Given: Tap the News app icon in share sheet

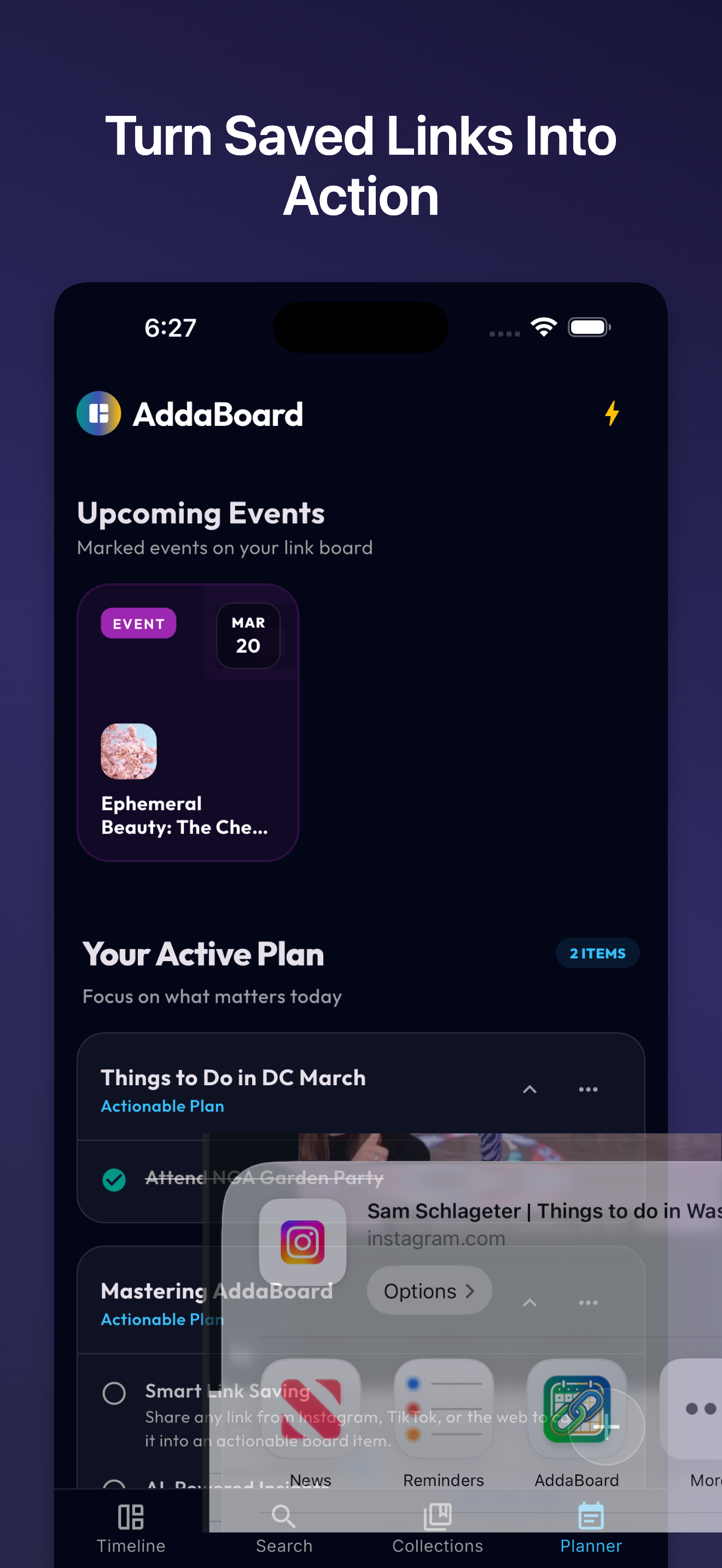Looking at the screenshot, I should pyautogui.click(x=311, y=1409).
